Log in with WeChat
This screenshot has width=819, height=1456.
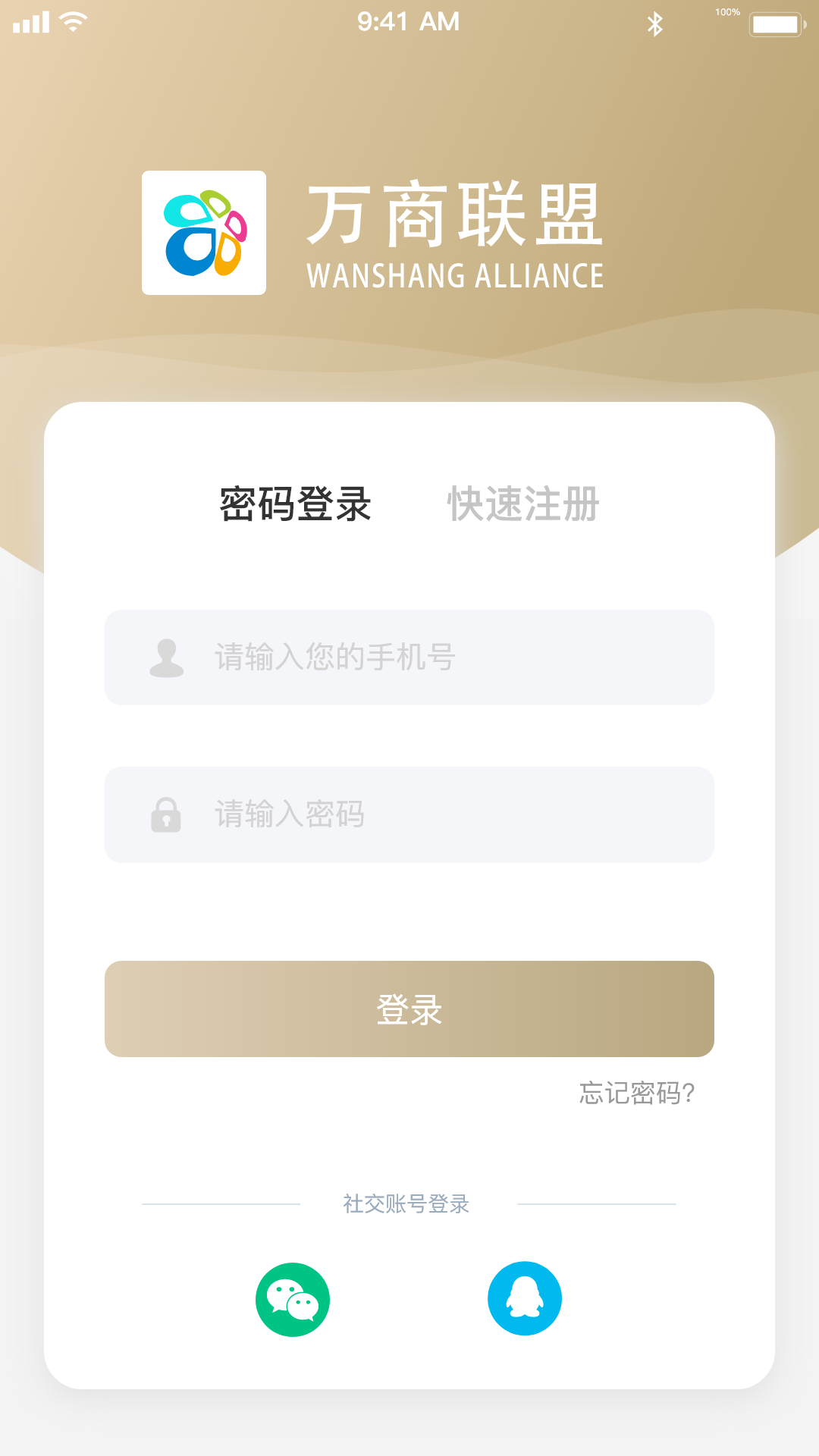pyautogui.click(x=293, y=1299)
